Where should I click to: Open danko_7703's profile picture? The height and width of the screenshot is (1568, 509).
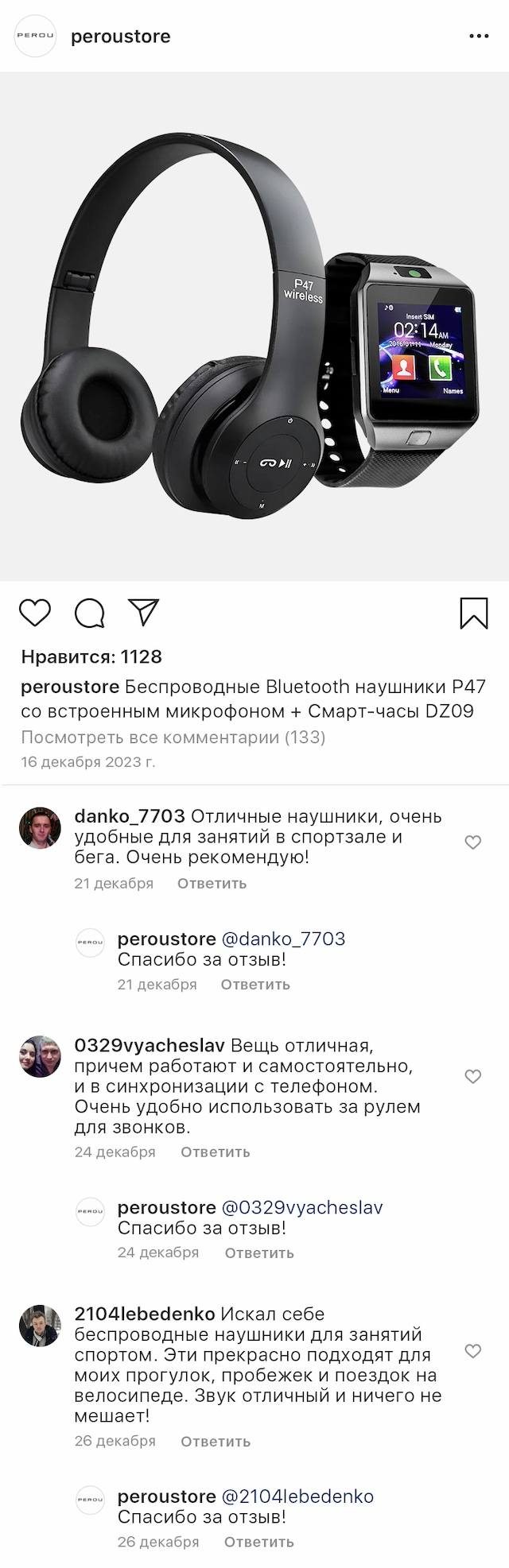(40, 828)
